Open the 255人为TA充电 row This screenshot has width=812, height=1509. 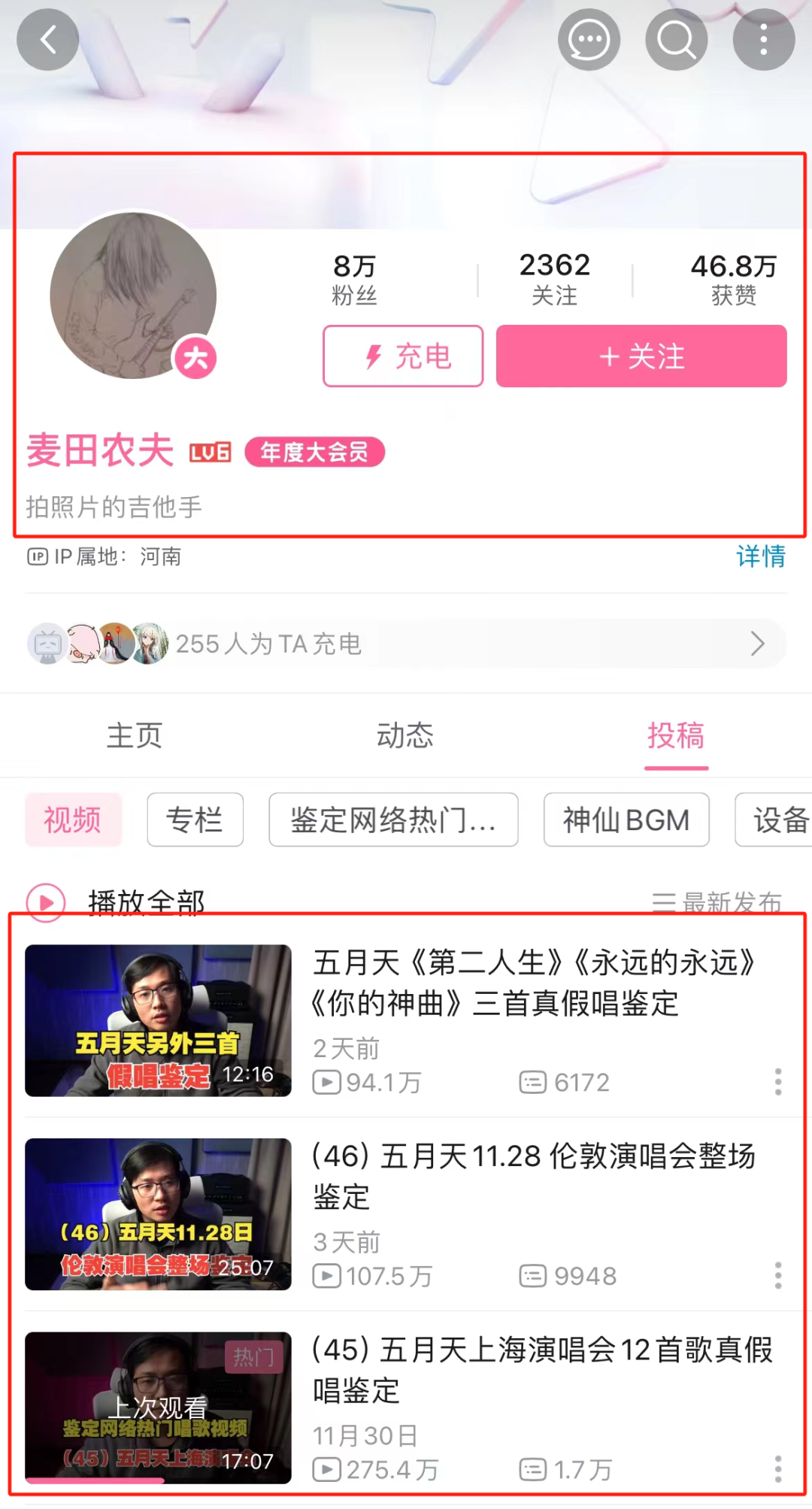click(x=406, y=644)
